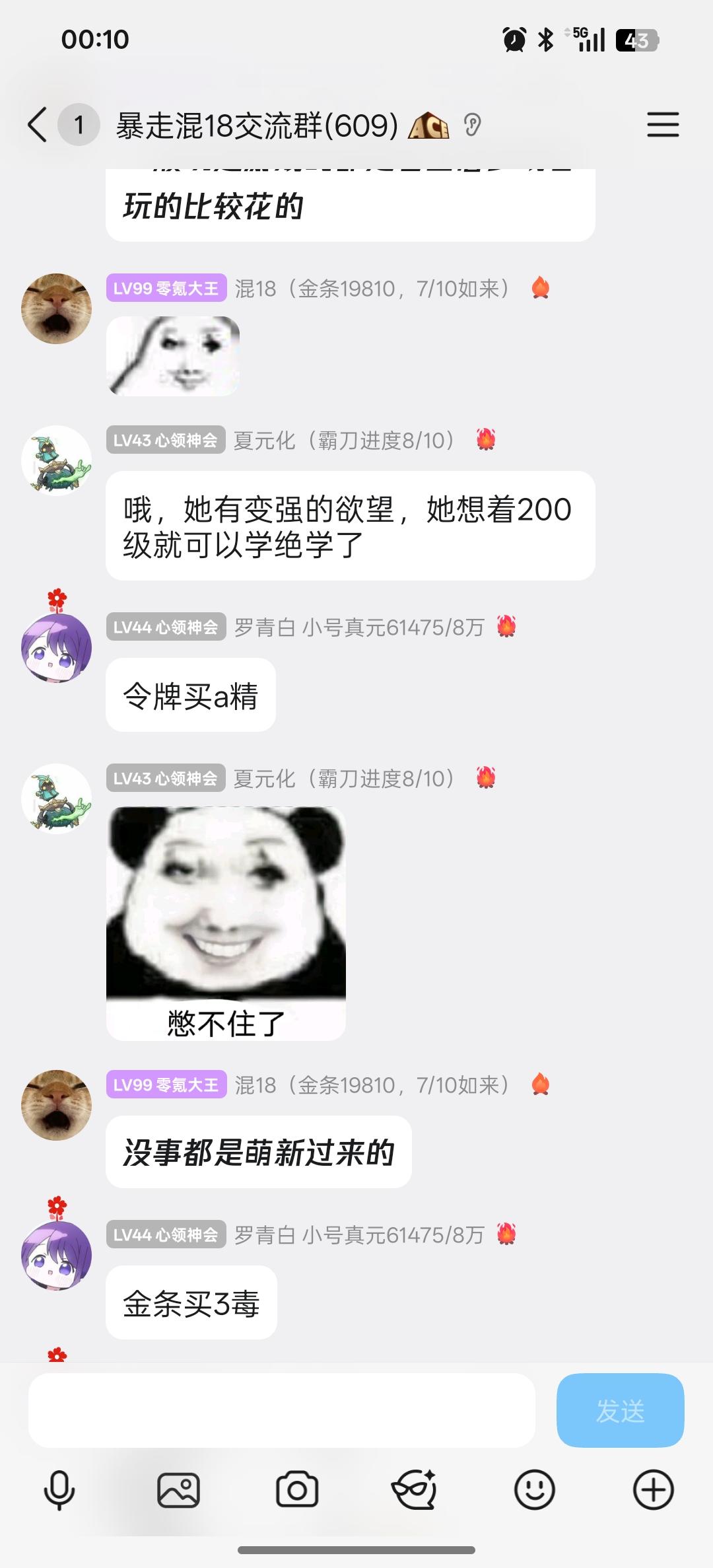713x1568 pixels.
Task: Open the emoji smiley panel icon
Action: coord(535,1491)
